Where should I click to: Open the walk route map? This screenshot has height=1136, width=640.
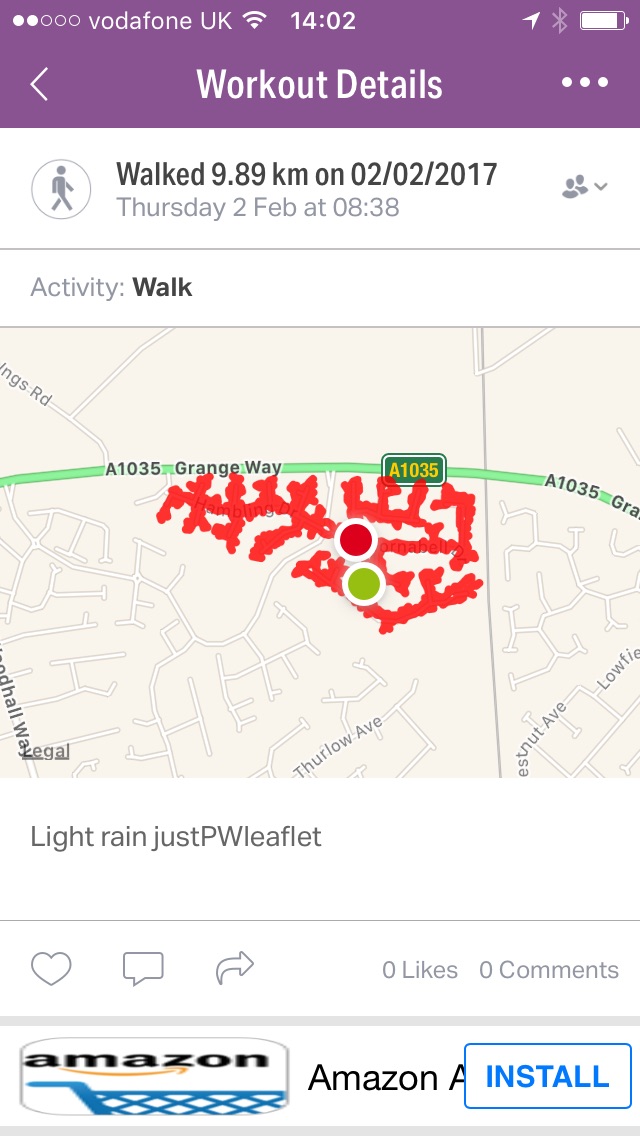coord(320,552)
